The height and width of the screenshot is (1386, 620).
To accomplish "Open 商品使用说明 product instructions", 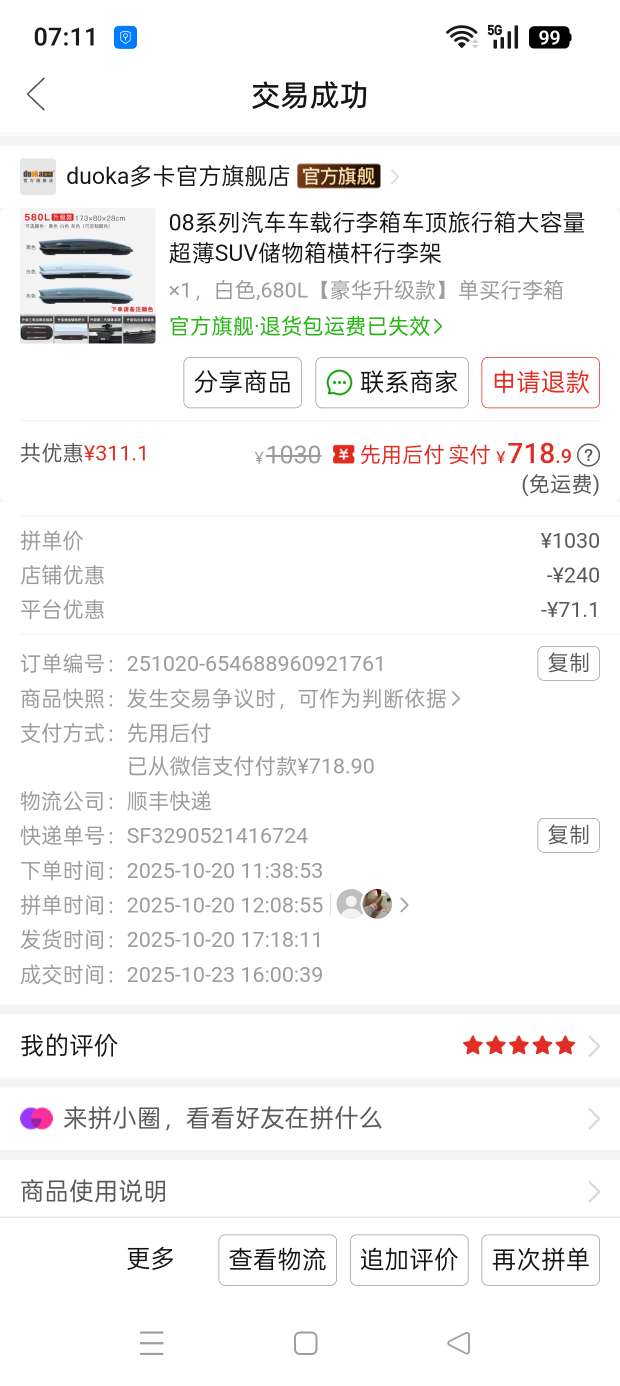I will [310, 1191].
